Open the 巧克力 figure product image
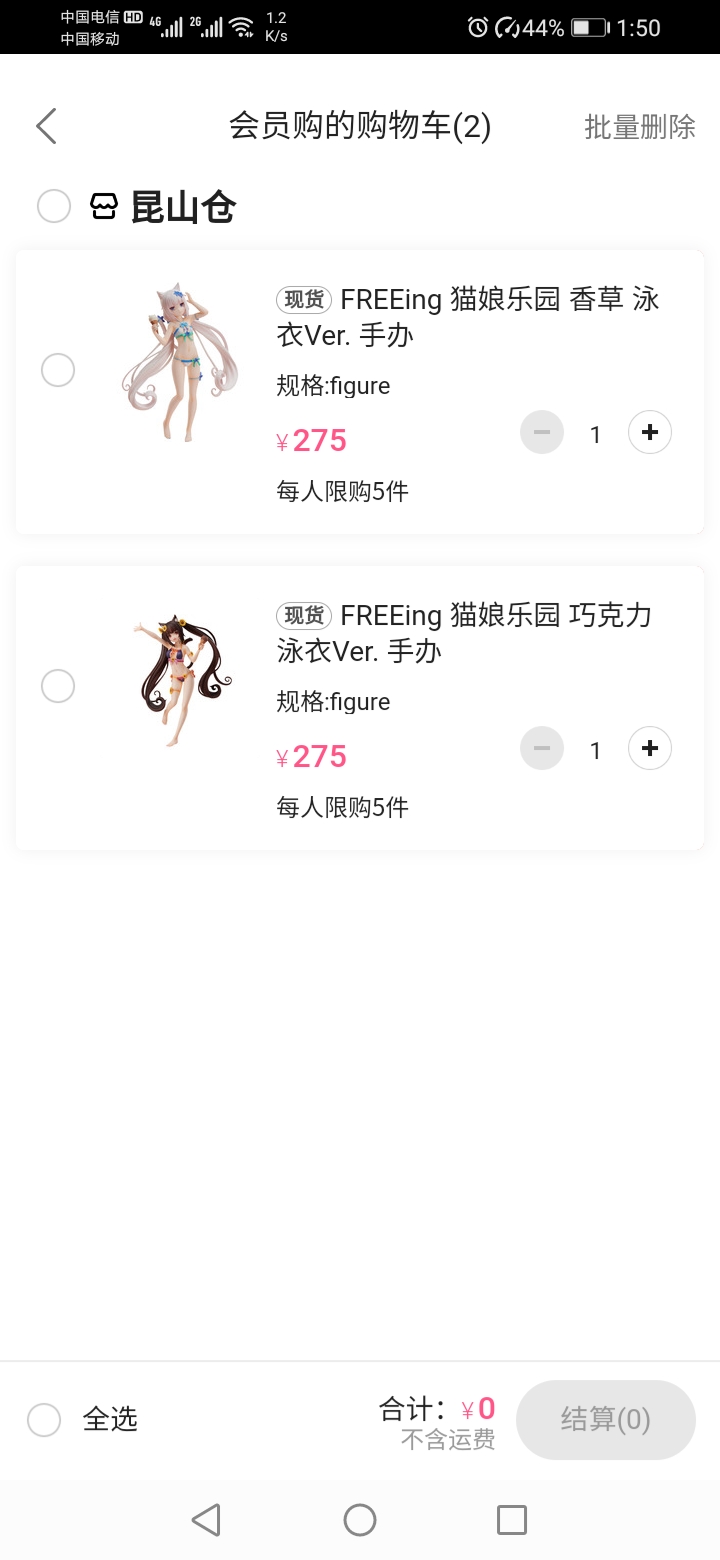720x1560 pixels. point(180,680)
